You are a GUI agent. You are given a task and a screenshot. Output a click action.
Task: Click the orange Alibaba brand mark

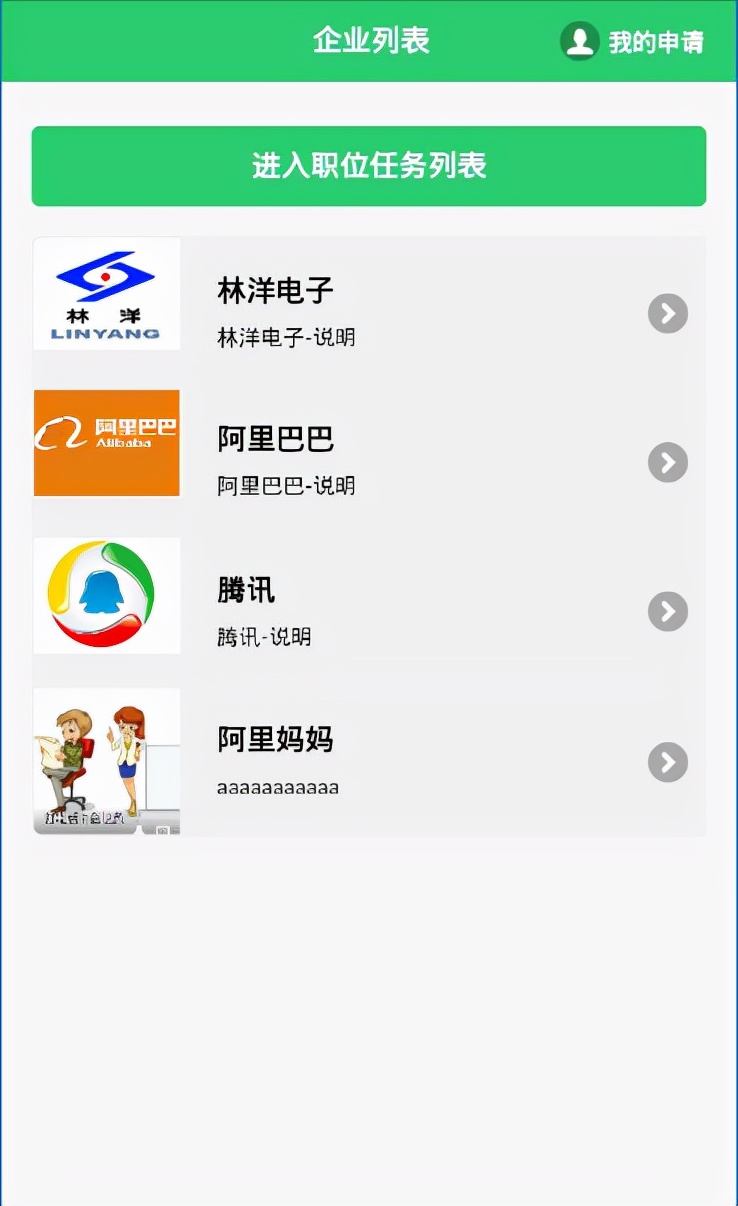coord(106,443)
